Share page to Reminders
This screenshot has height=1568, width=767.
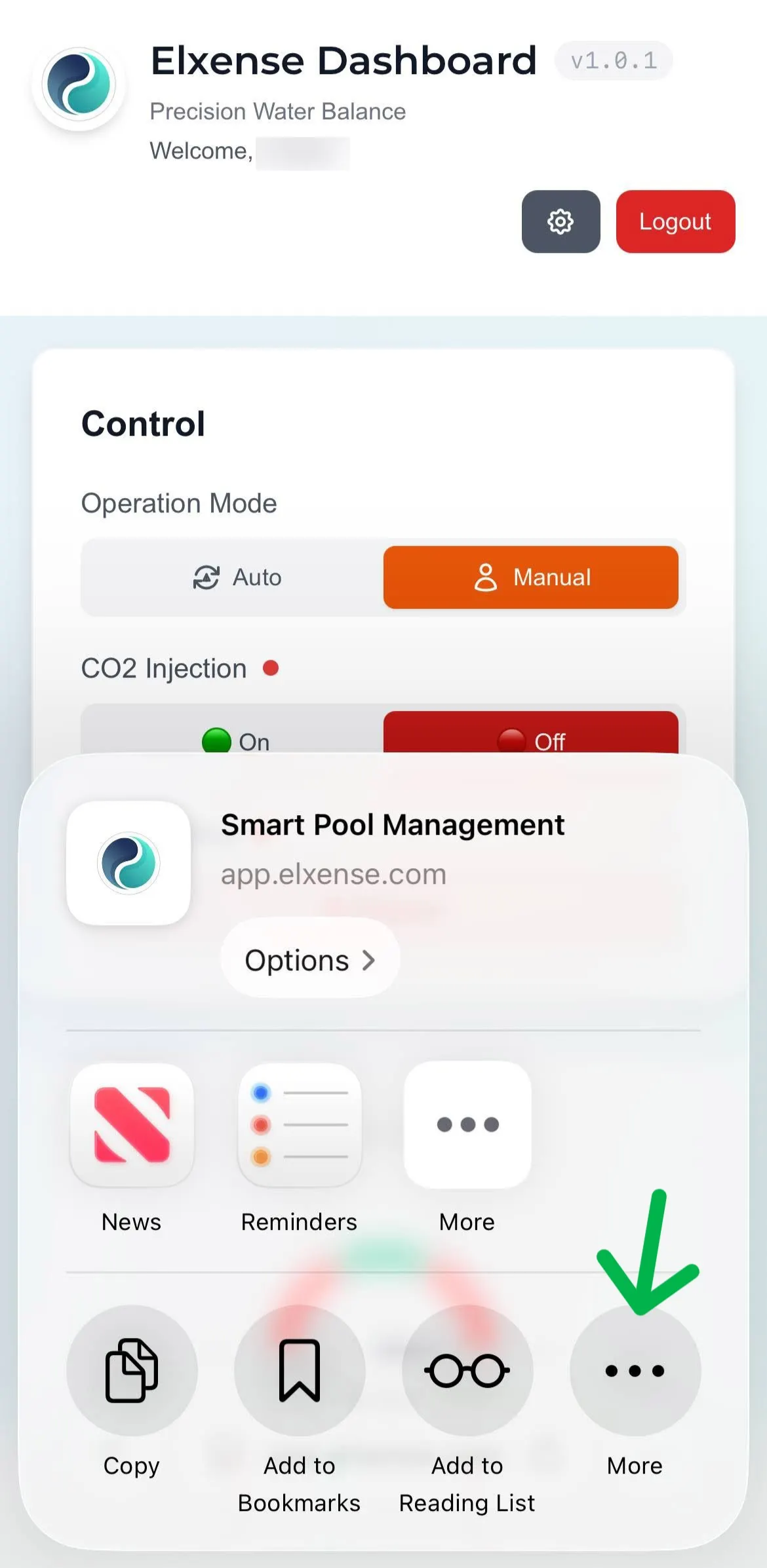tap(300, 1124)
